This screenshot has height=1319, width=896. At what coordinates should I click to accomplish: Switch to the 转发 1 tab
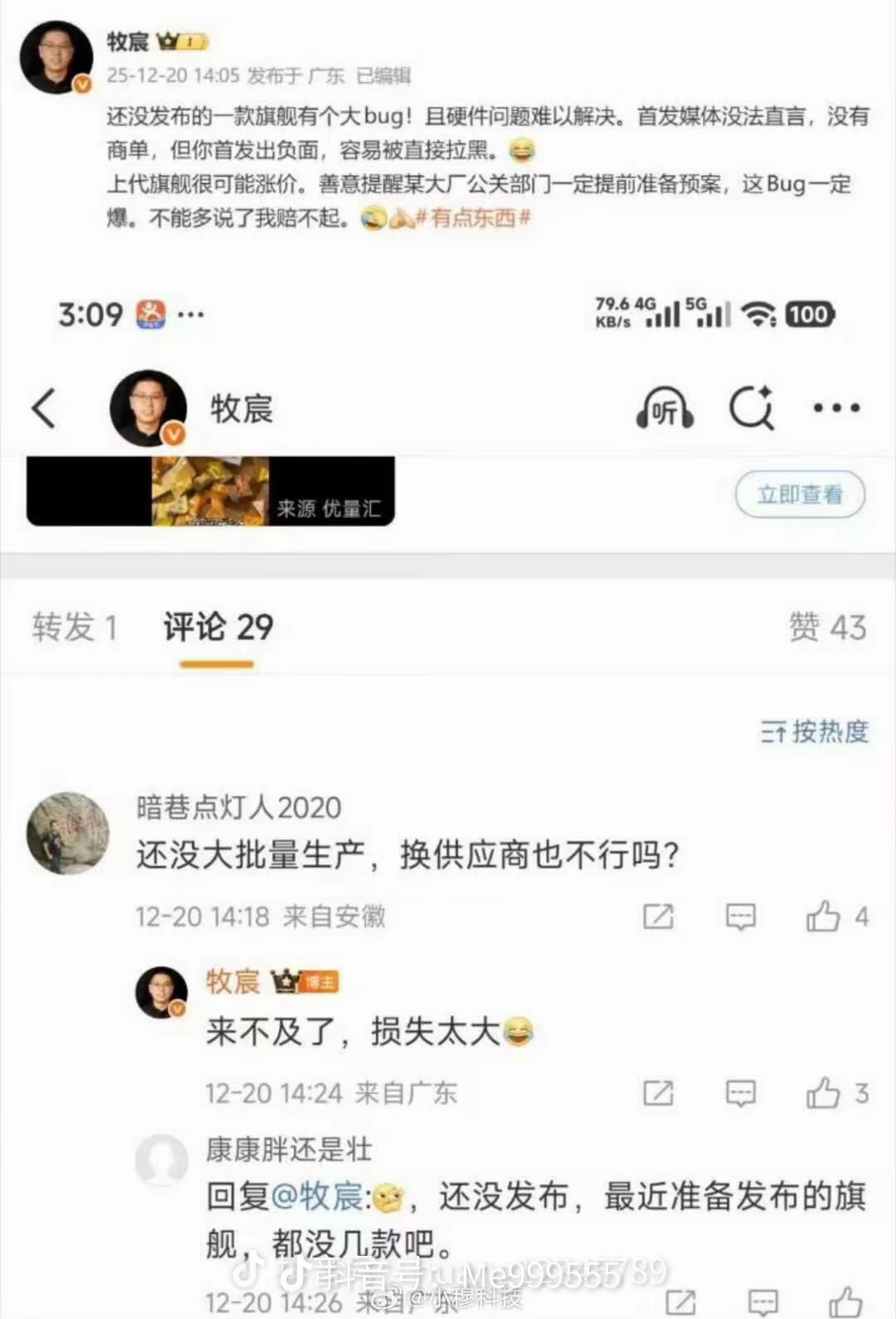coord(75,628)
